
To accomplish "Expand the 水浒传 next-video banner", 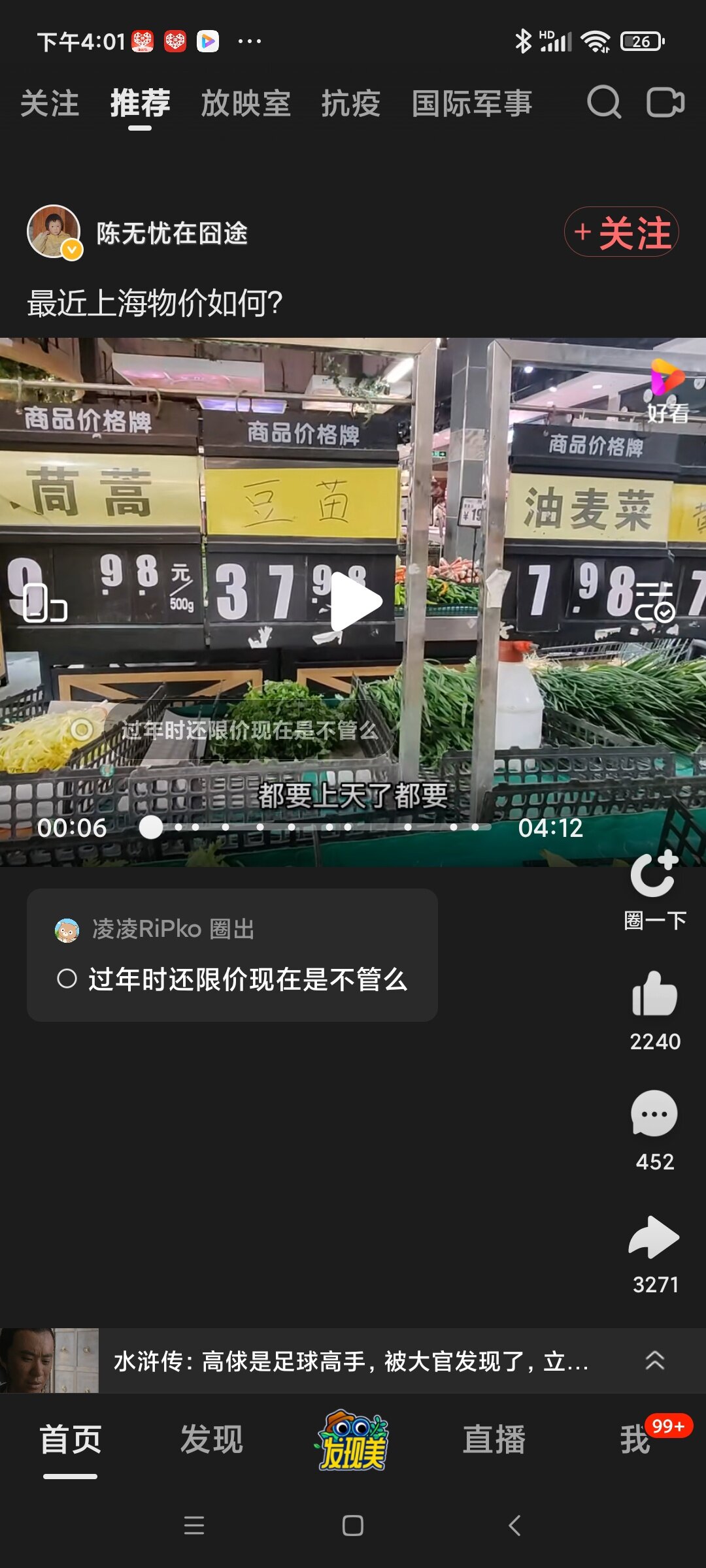I will pos(654,1361).
